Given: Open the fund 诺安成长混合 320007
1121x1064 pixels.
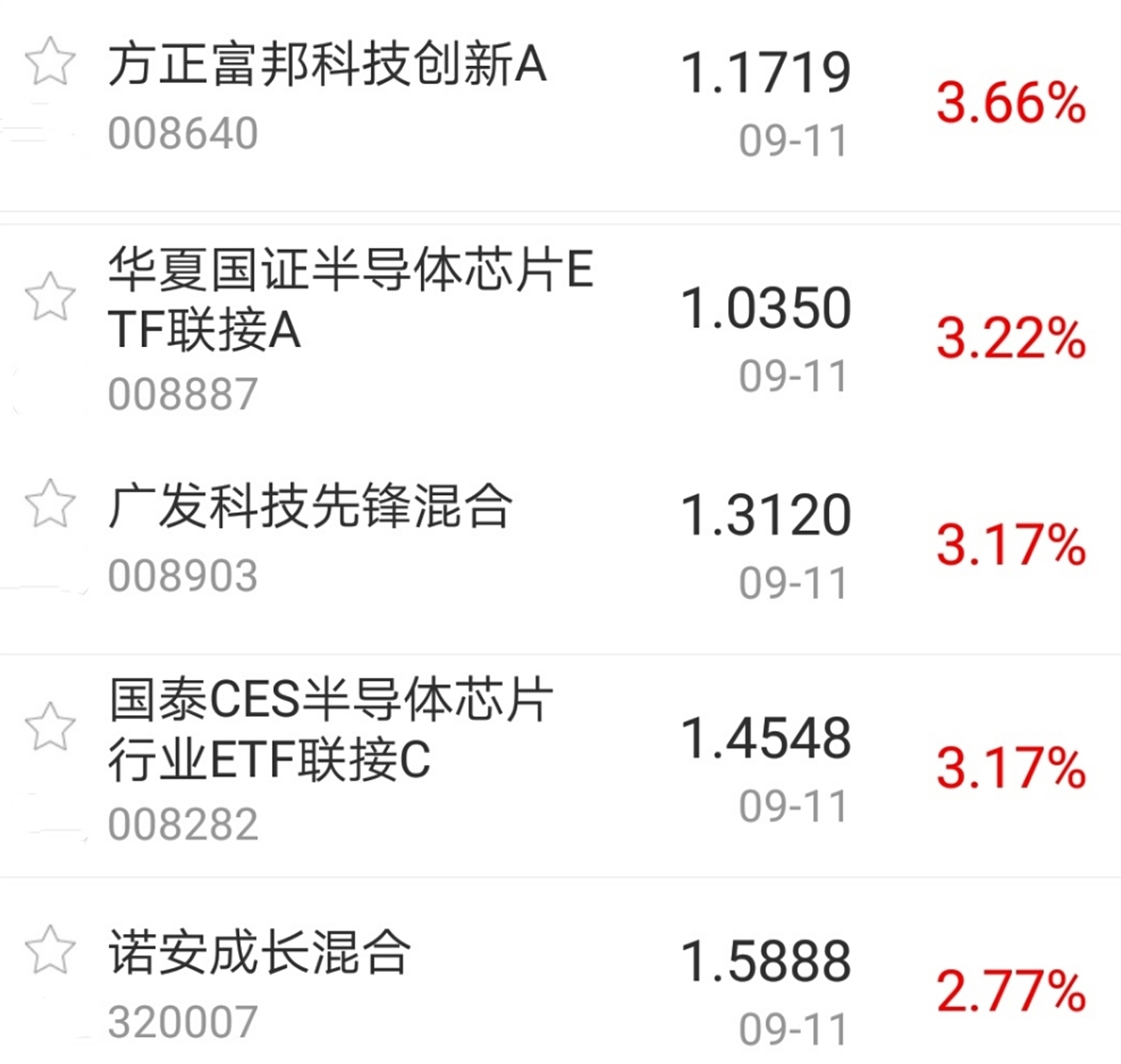Looking at the screenshot, I should click(x=260, y=953).
